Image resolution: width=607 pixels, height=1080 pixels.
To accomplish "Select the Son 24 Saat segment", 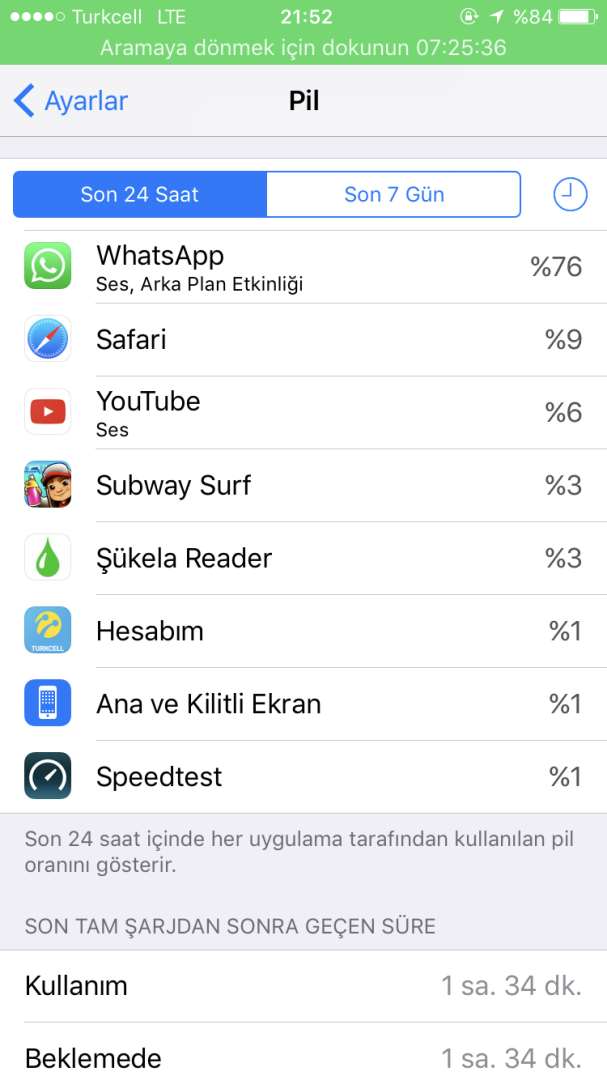I will pos(140,194).
